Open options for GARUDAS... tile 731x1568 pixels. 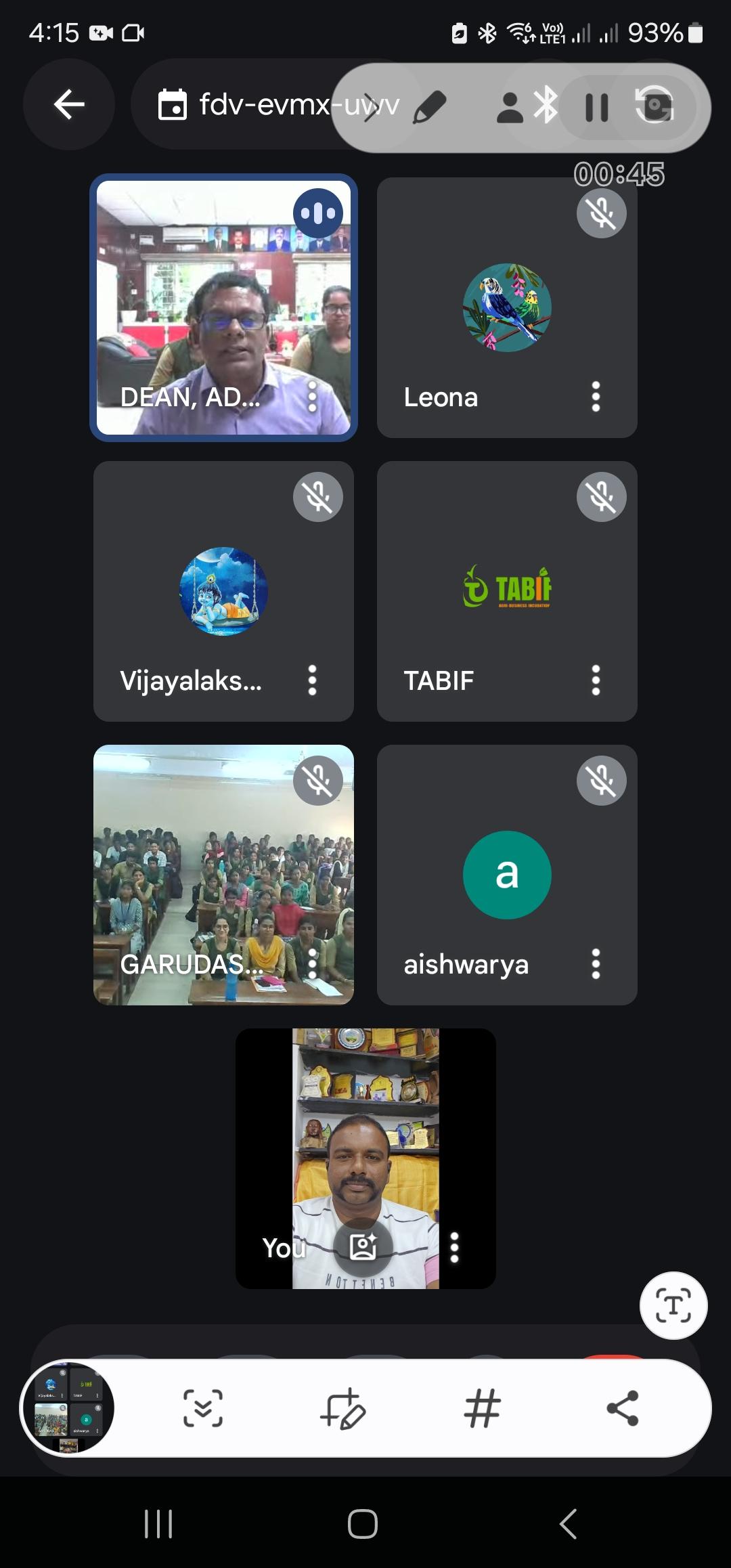(x=312, y=964)
